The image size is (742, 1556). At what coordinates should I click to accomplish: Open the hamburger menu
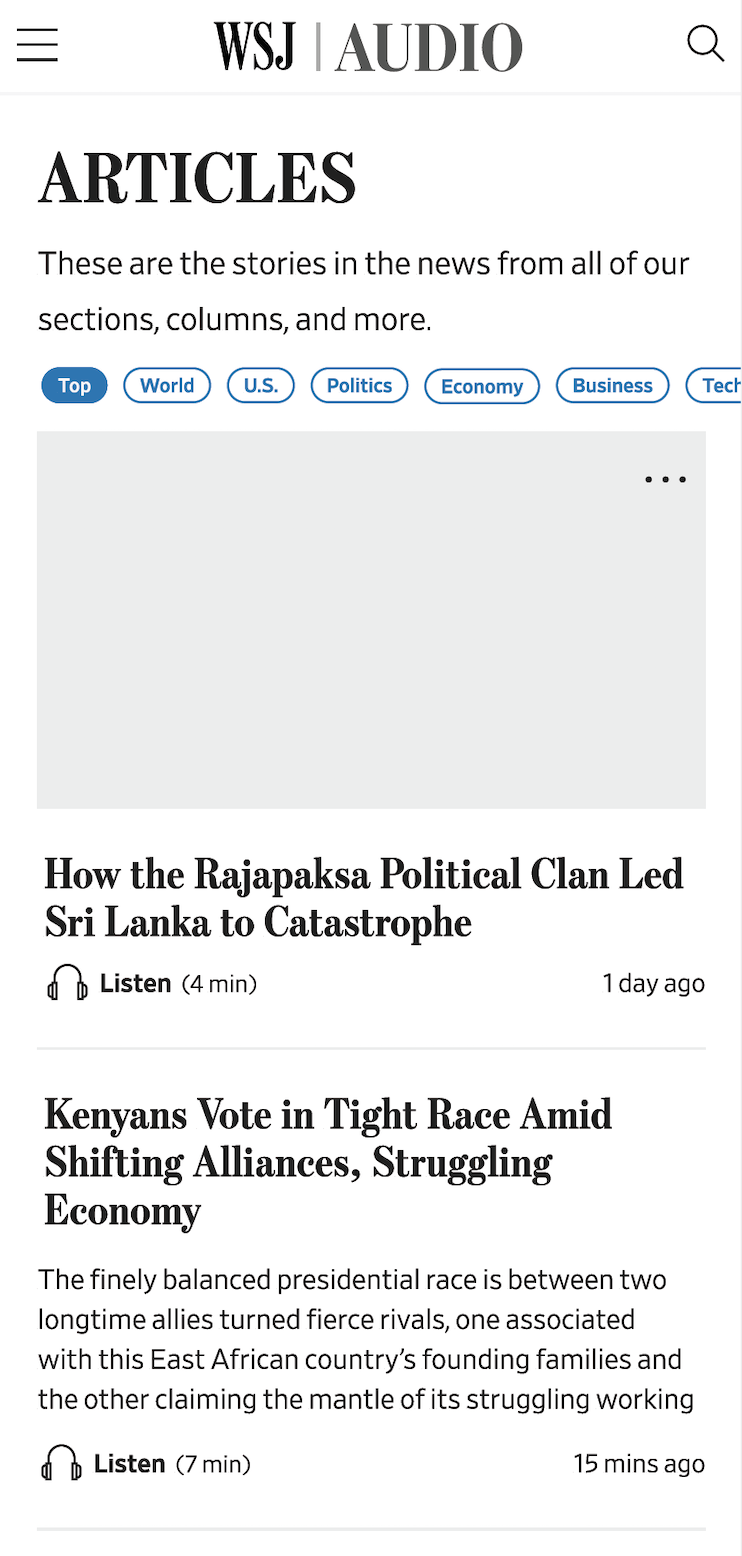(x=37, y=45)
